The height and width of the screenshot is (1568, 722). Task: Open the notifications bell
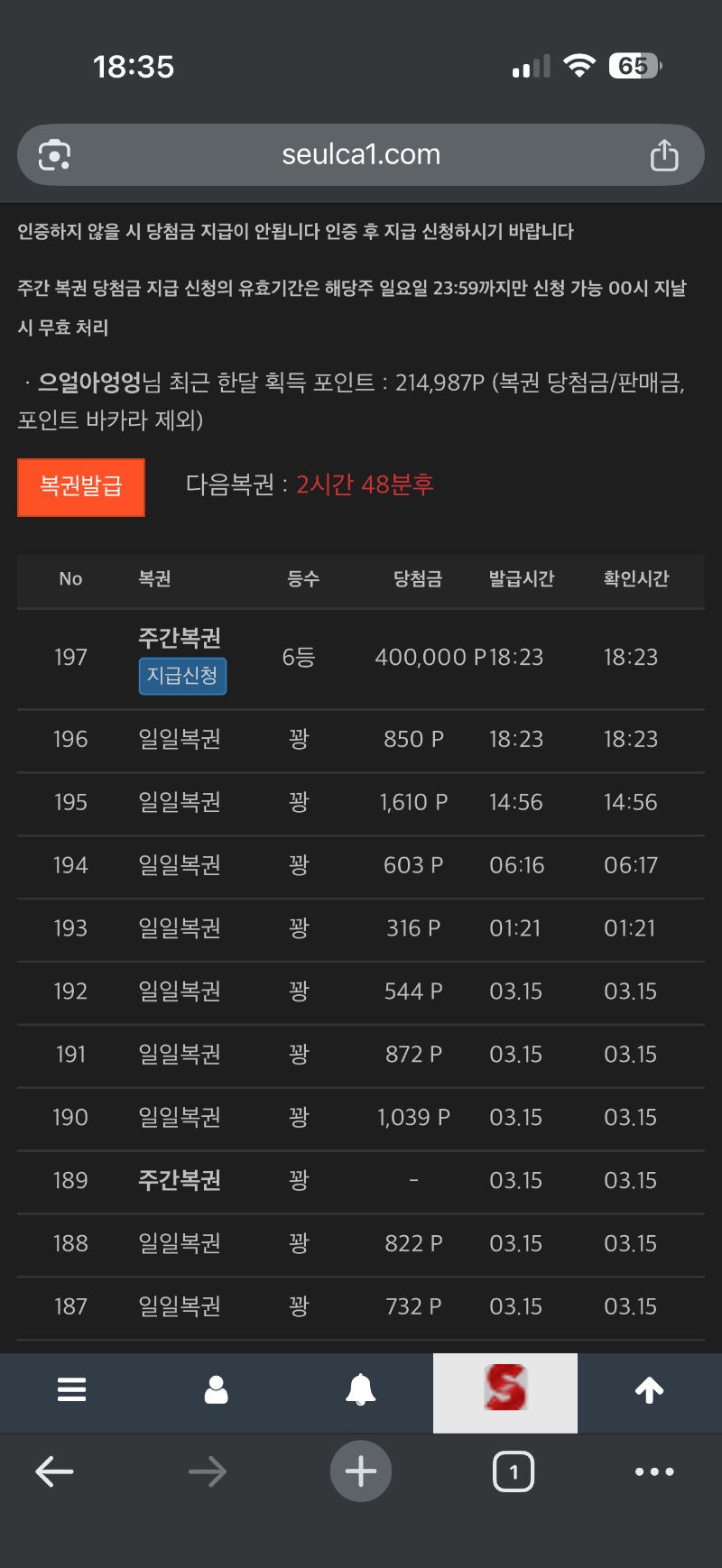[x=361, y=1389]
